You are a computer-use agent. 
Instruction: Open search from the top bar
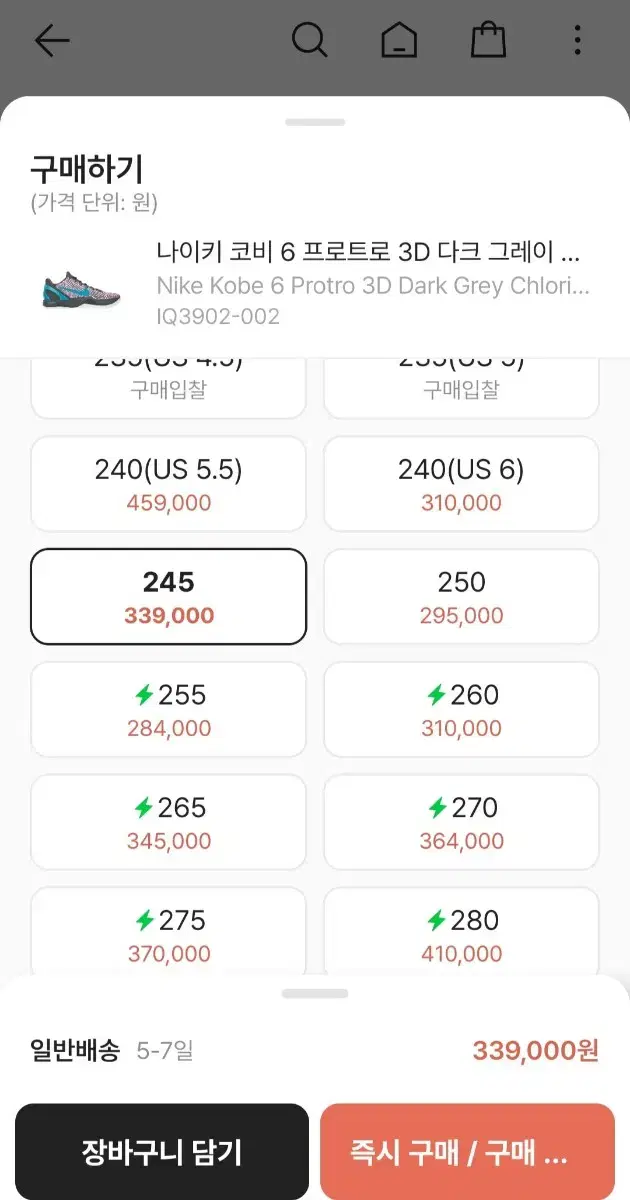pos(310,40)
